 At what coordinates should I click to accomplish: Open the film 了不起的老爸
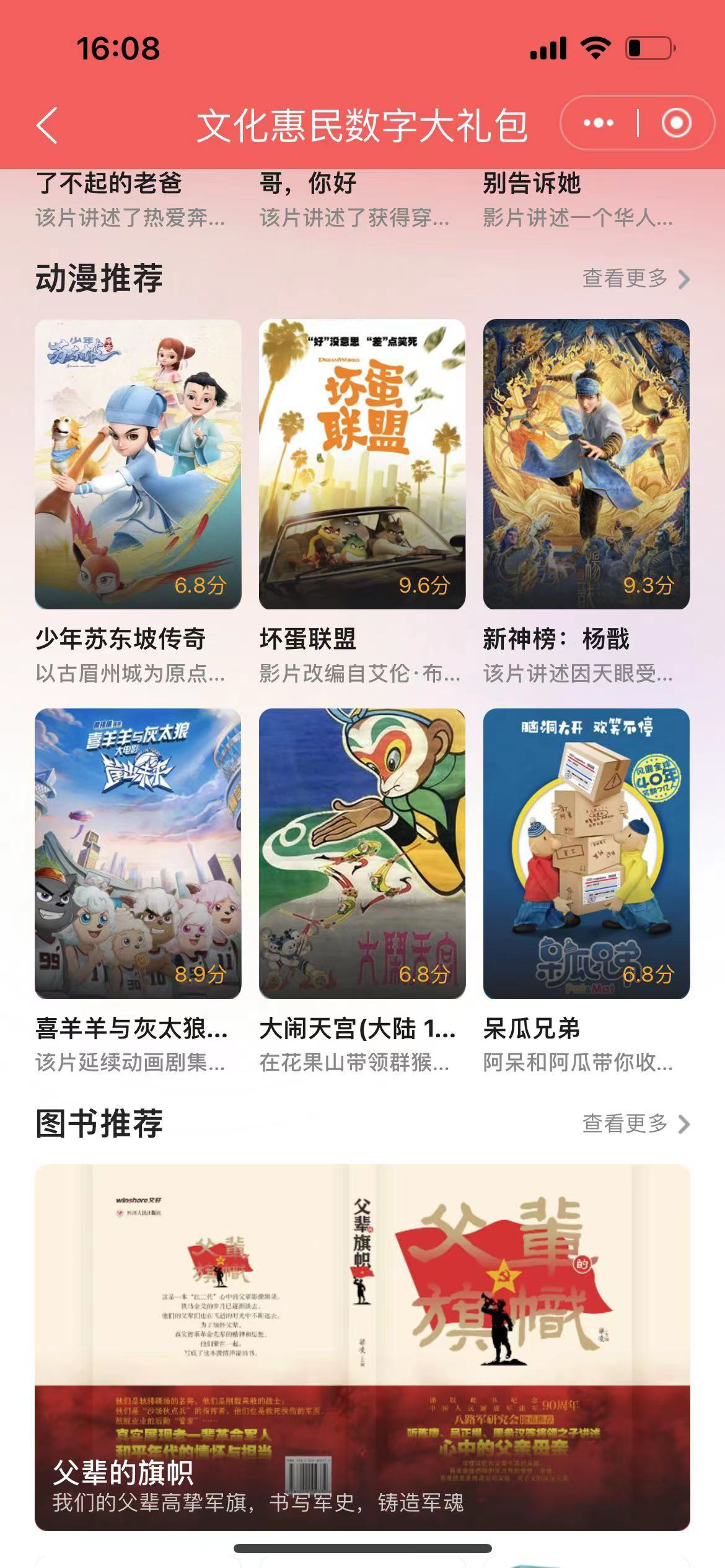pos(109,184)
